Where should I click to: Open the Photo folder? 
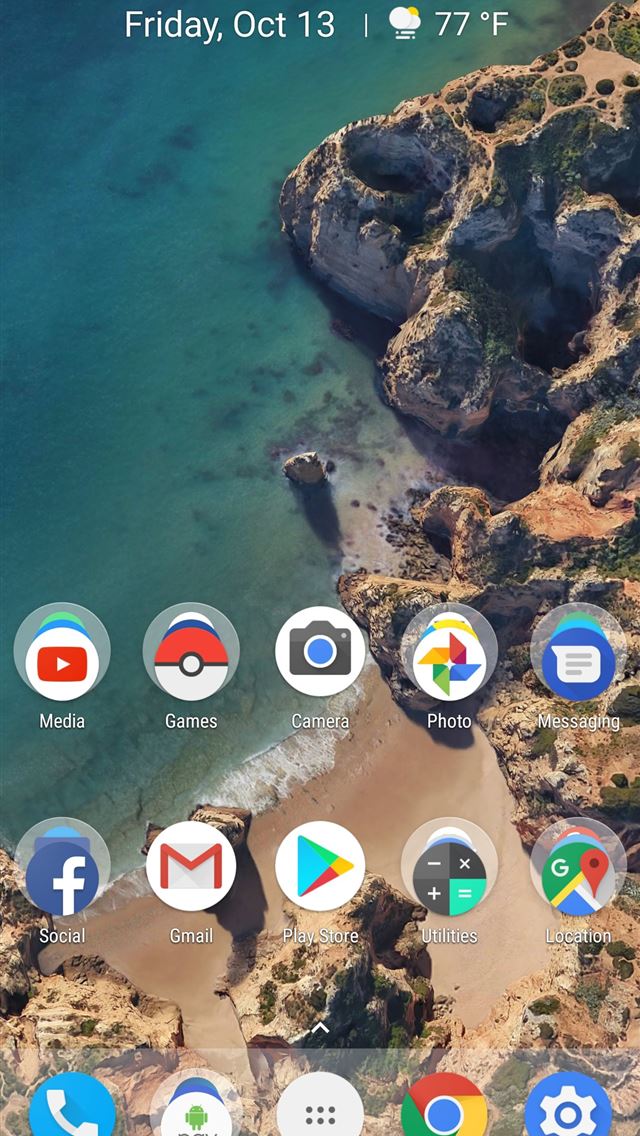point(449,654)
